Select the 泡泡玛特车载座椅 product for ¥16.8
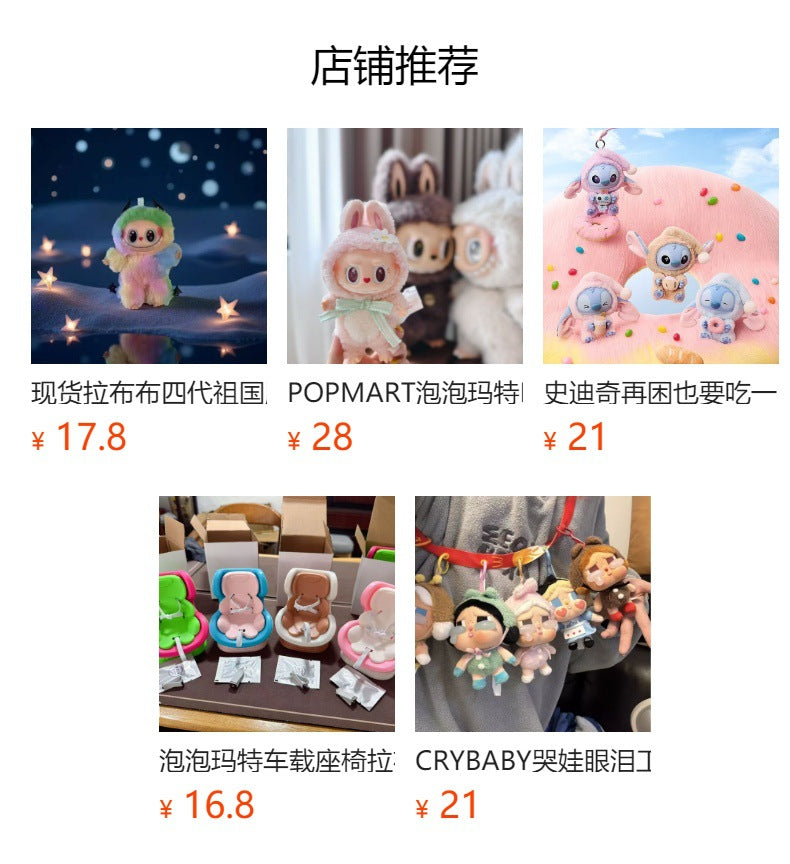 [x=277, y=614]
